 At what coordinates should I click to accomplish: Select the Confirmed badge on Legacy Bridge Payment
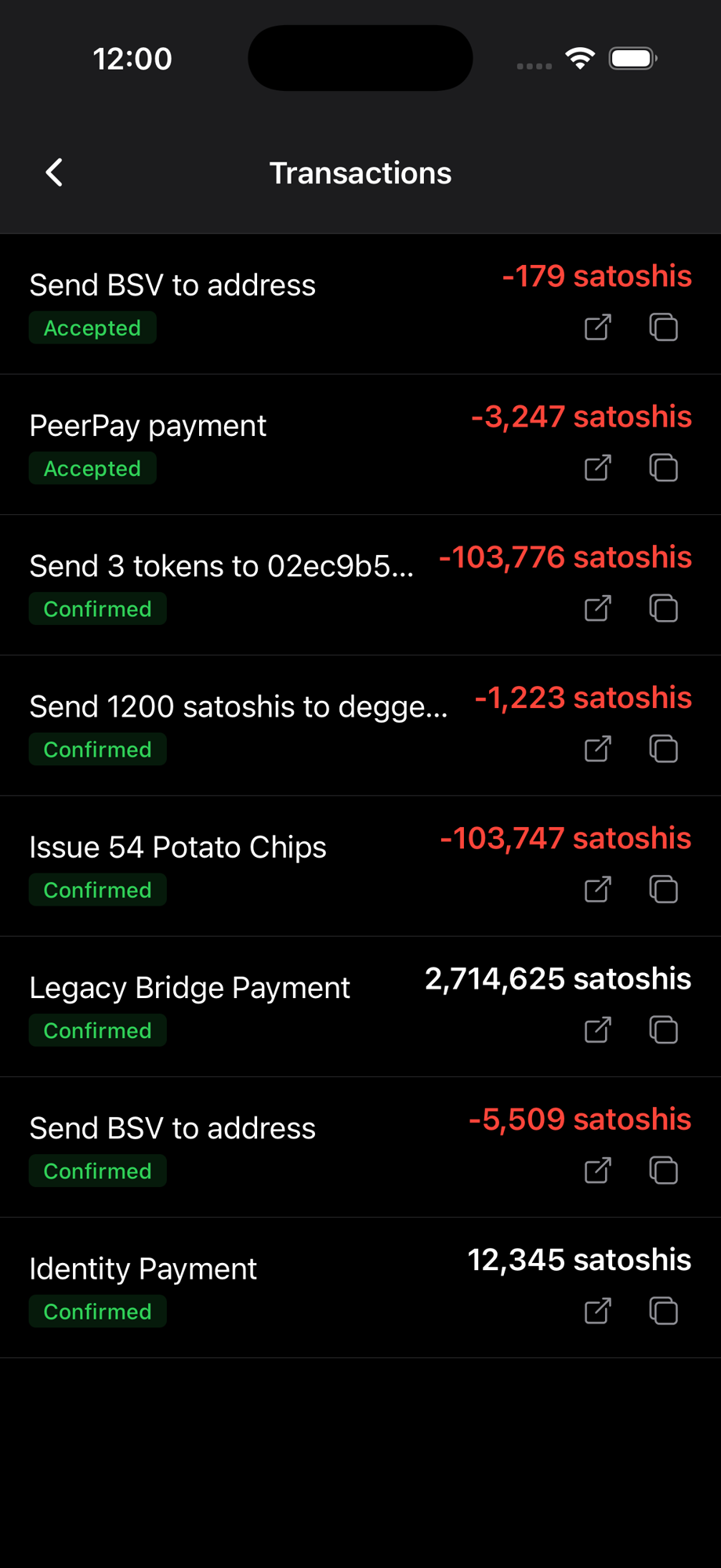click(x=97, y=1030)
